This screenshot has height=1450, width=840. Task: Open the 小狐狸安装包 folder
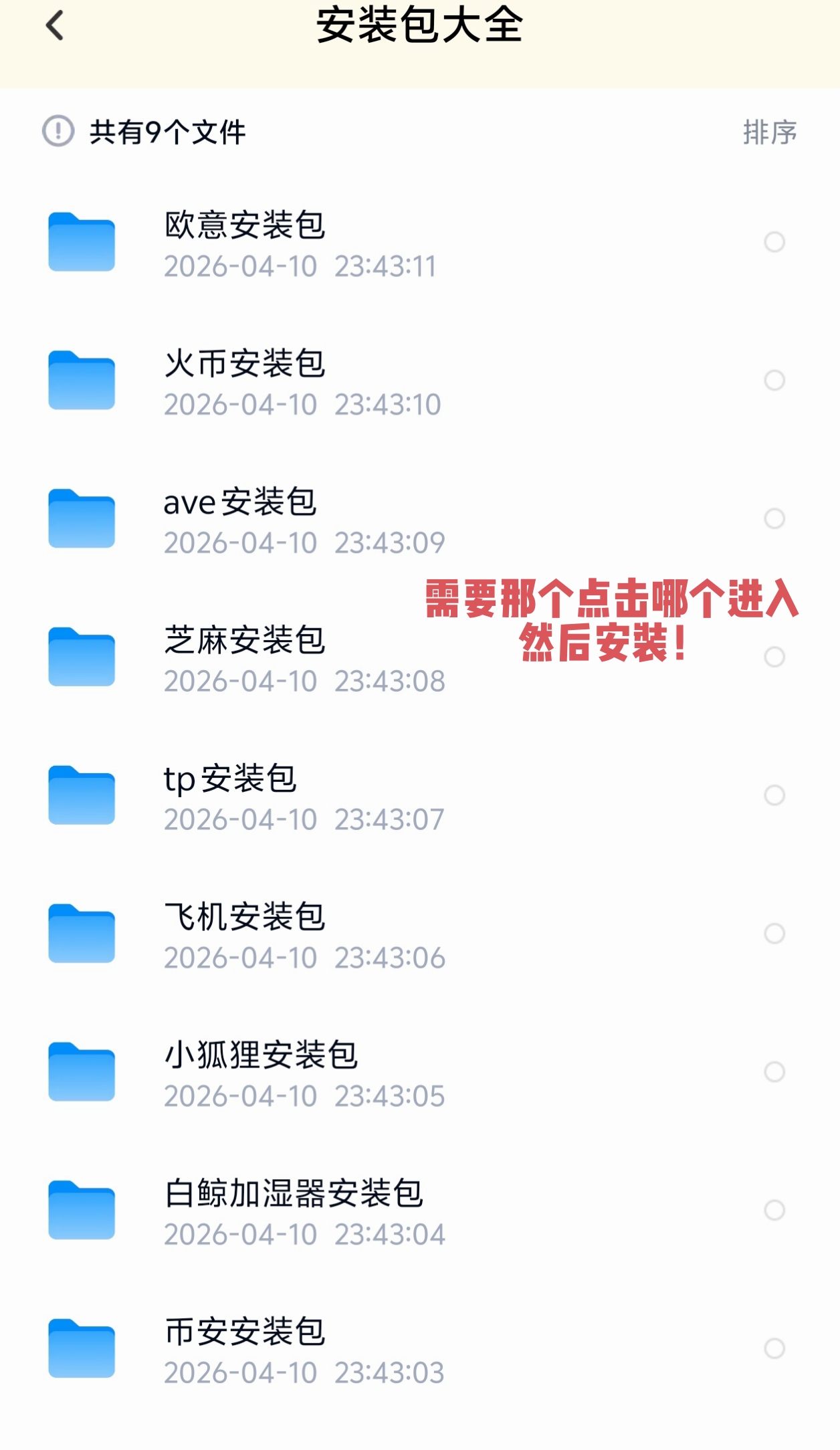261,1055
